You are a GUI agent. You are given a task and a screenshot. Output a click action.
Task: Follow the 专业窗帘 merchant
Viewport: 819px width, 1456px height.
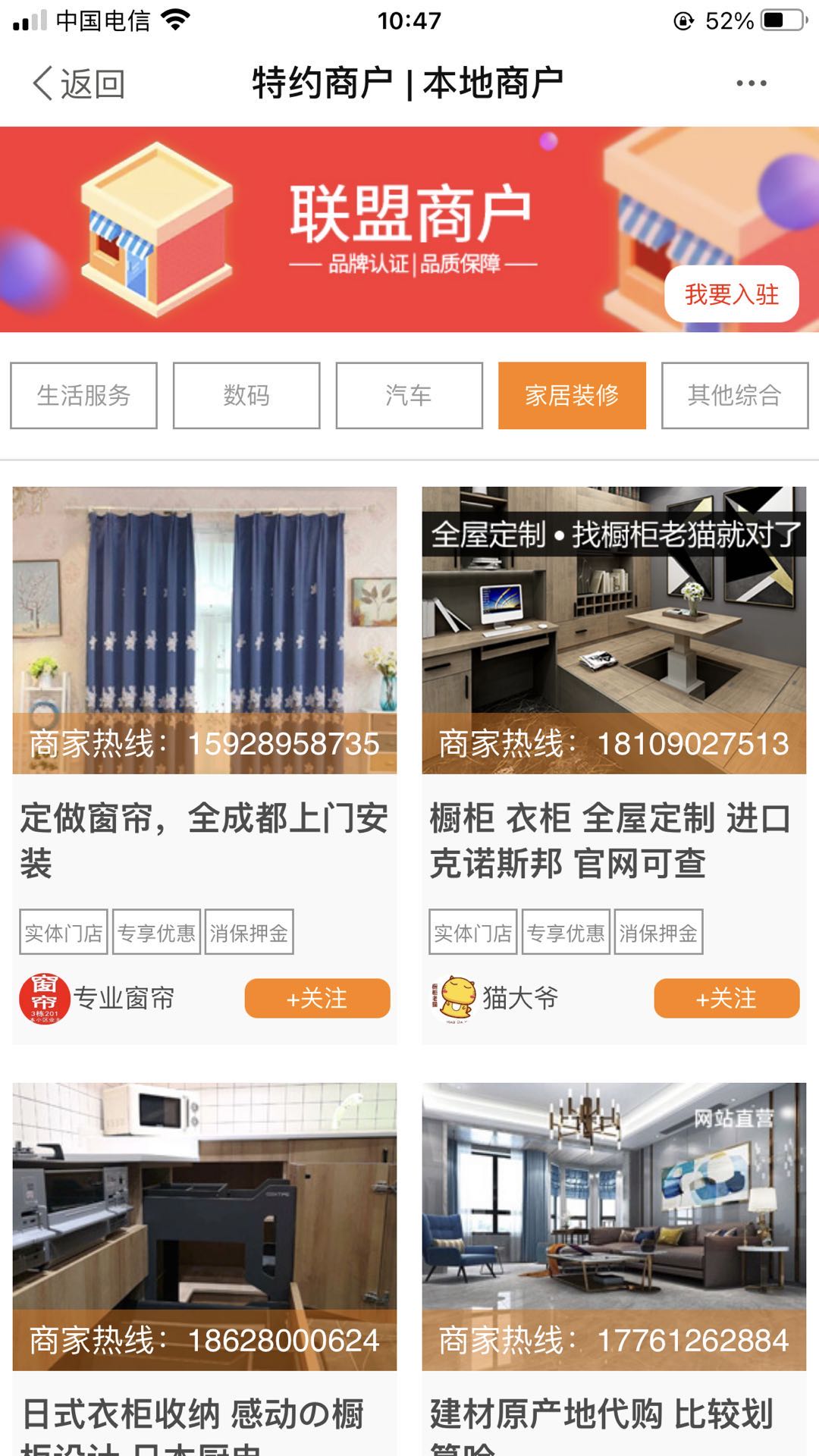[317, 998]
